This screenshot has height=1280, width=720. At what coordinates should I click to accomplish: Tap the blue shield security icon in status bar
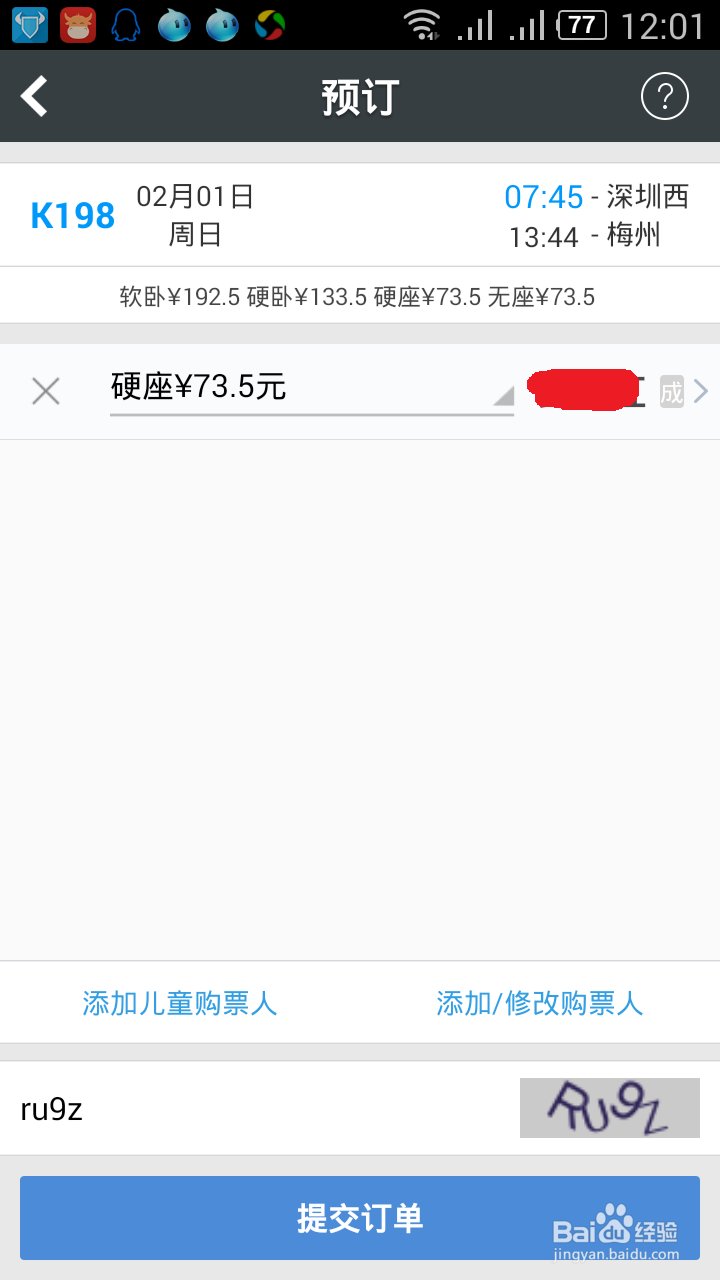pyautogui.click(x=29, y=25)
